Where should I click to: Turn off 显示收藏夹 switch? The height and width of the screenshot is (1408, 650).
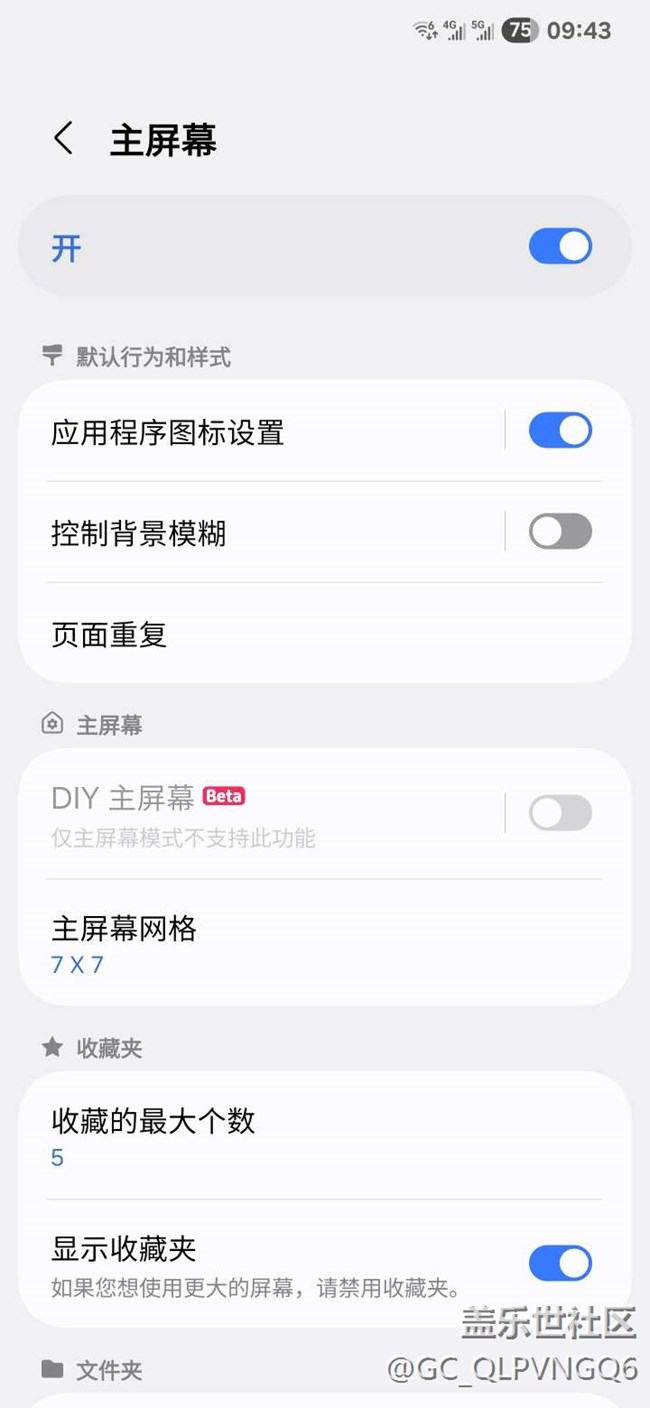pyautogui.click(x=560, y=1263)
